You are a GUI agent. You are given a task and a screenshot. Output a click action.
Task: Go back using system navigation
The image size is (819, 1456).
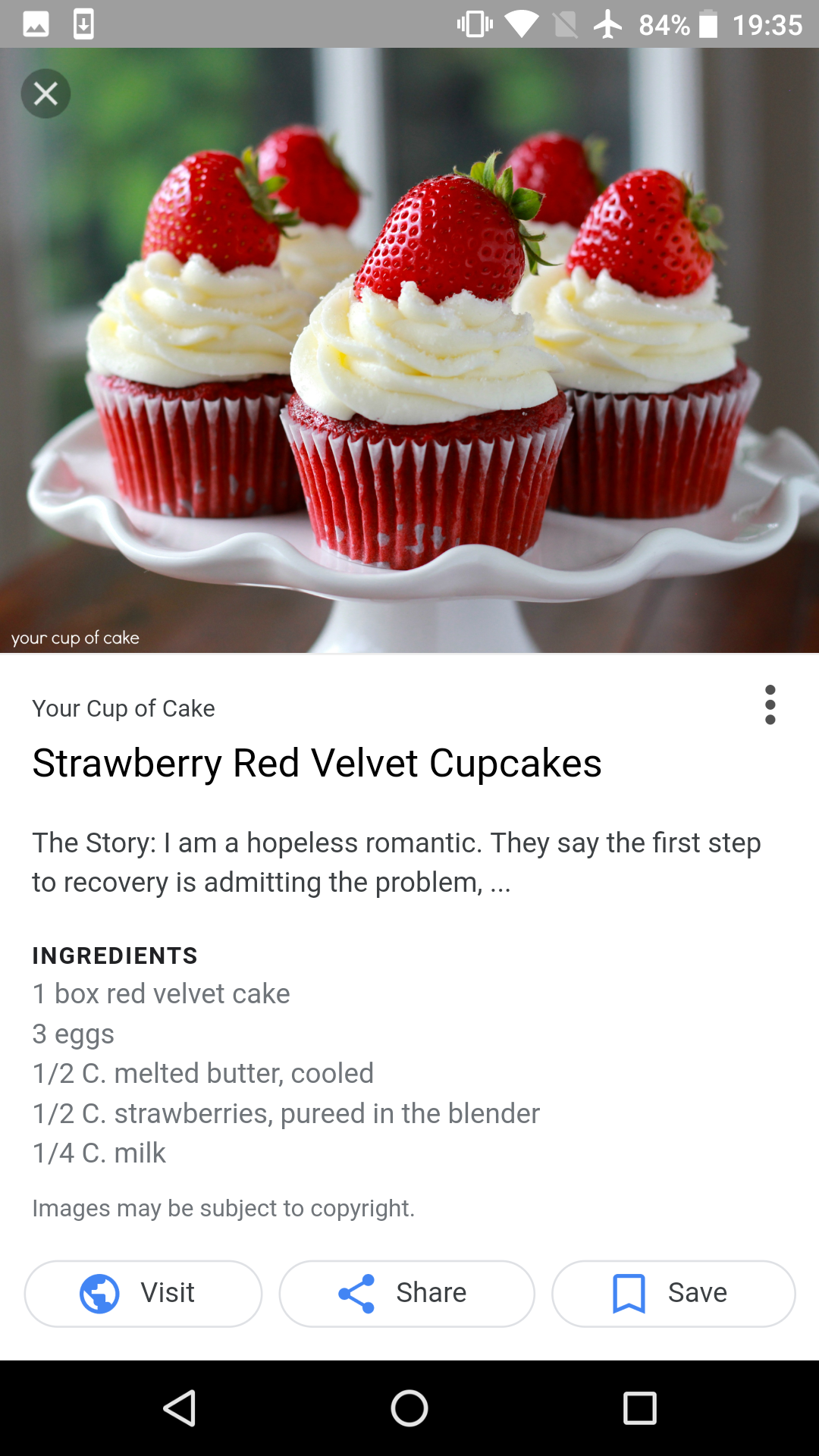coord(180,1408)
